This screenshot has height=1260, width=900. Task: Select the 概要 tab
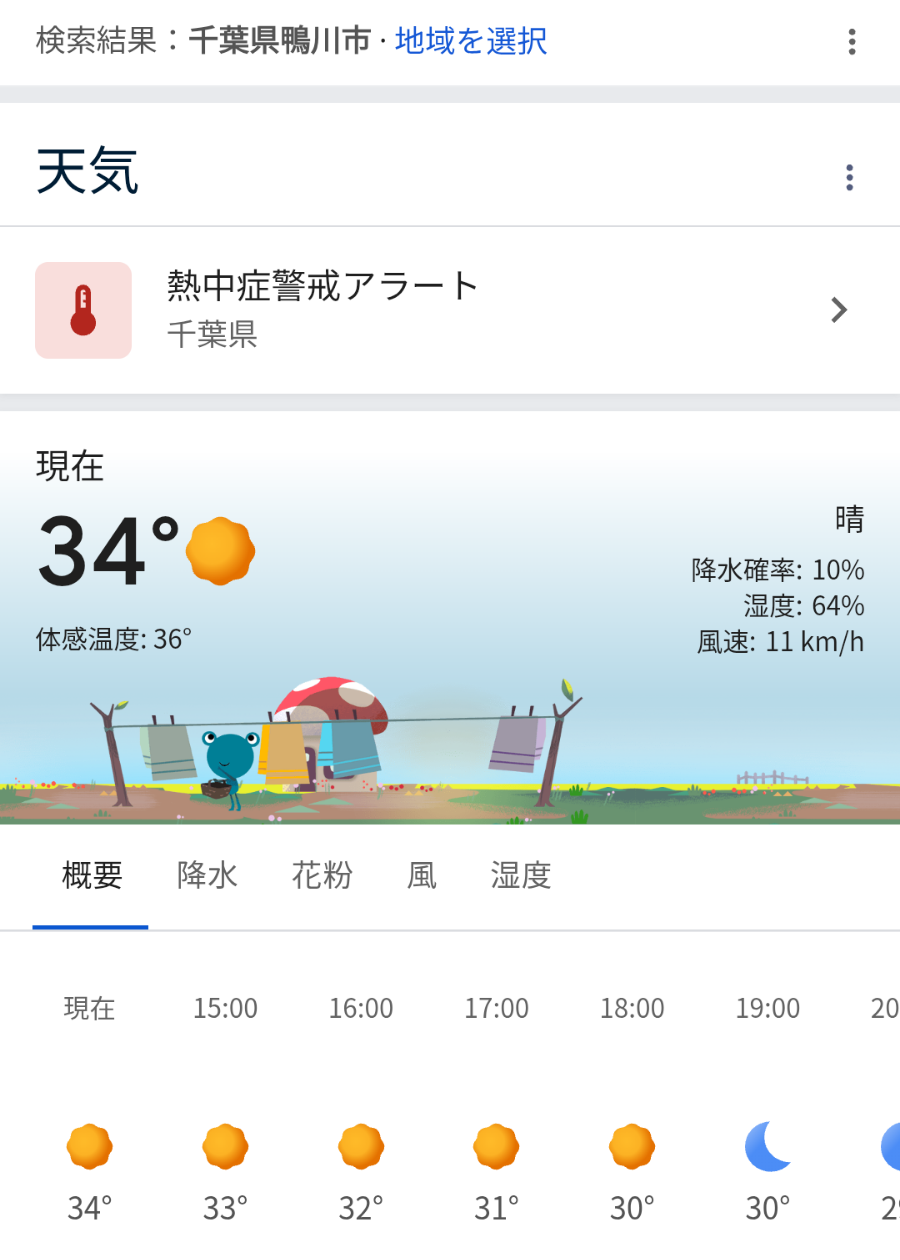coord(92,876)
